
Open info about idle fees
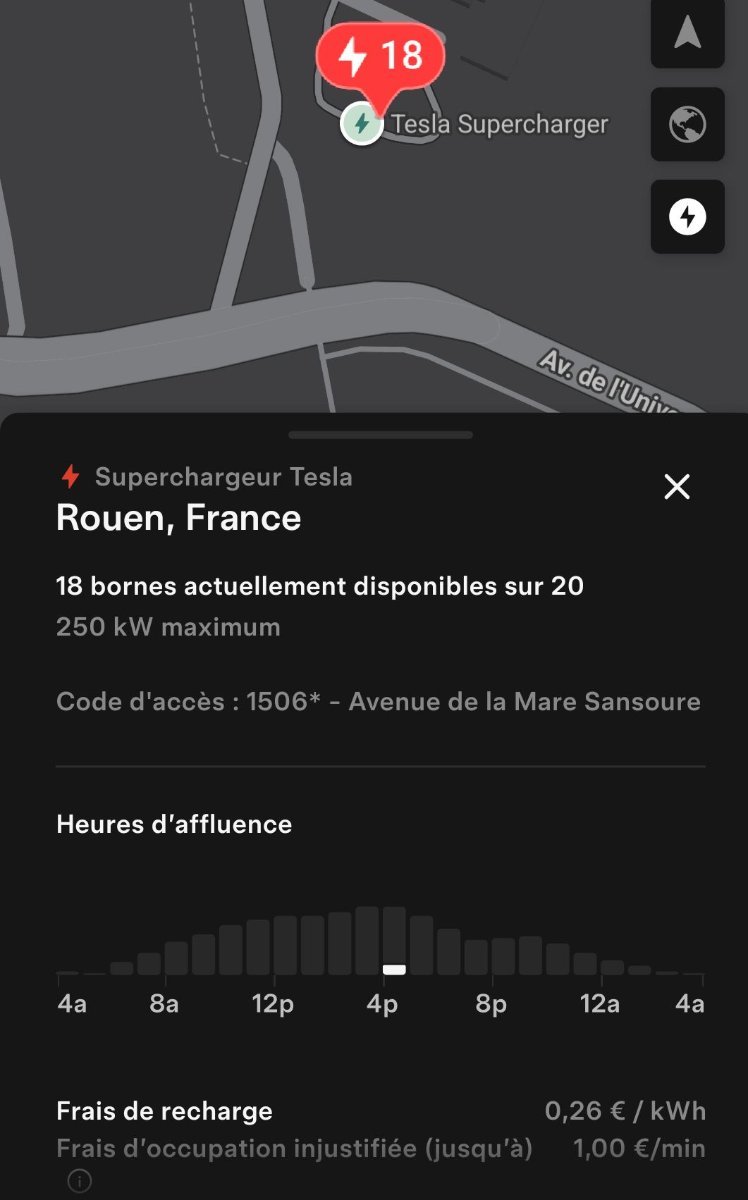(x=79, y=1182)
